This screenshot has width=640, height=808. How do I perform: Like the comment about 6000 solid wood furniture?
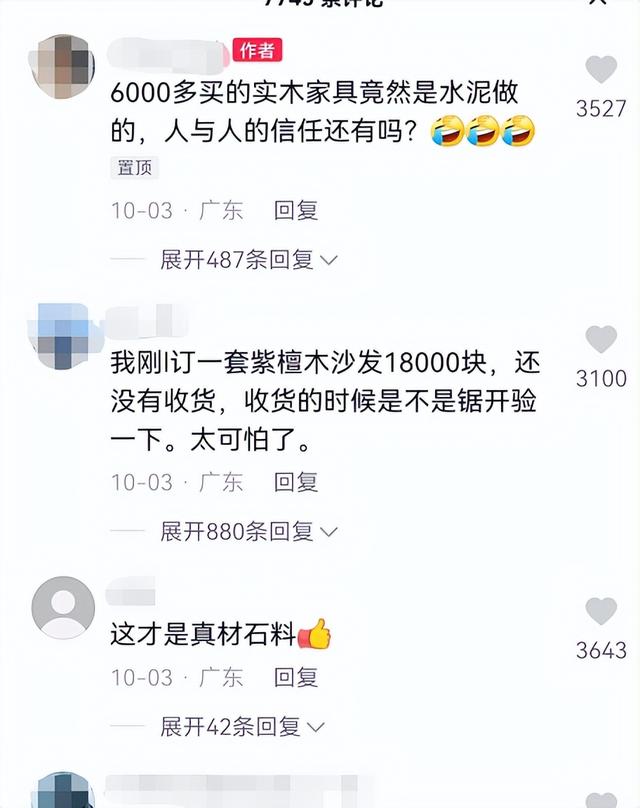pyautogui.click(x=601, y=69)
